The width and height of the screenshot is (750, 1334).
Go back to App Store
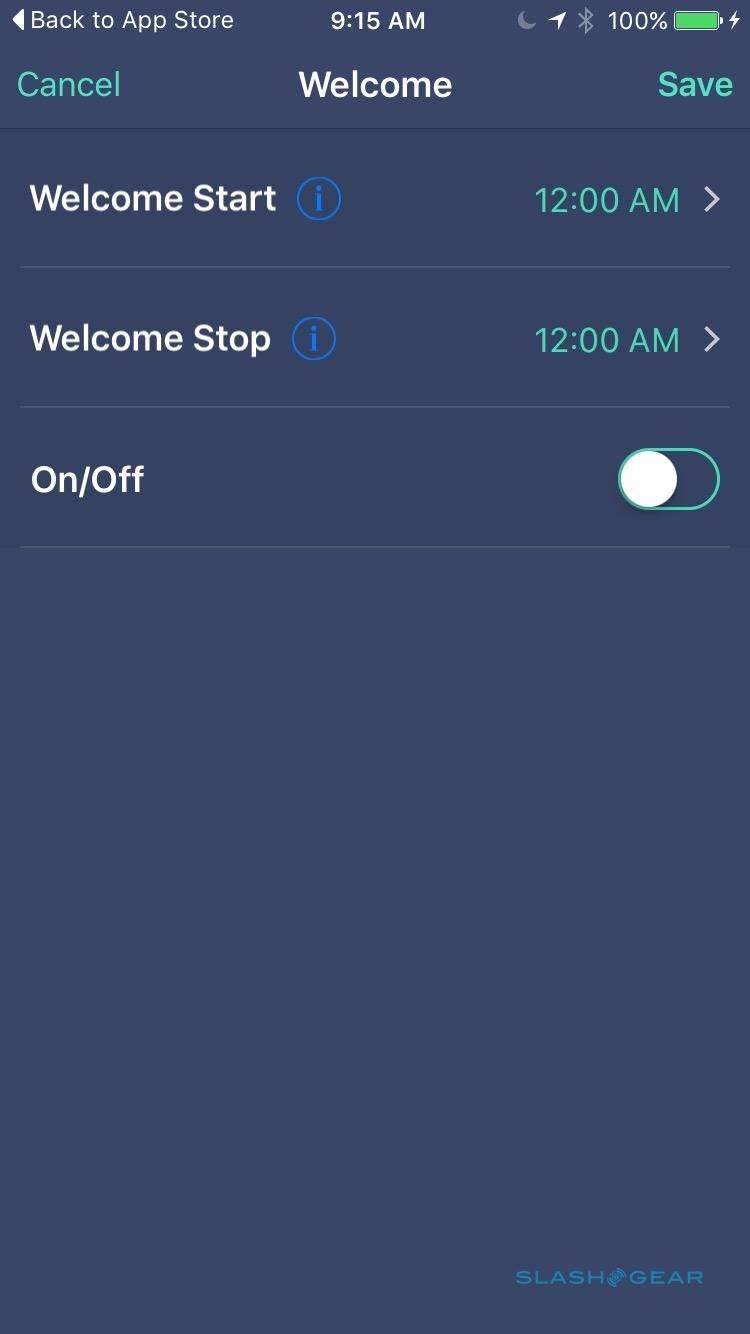pyautogui.click(x=122, y=20)
